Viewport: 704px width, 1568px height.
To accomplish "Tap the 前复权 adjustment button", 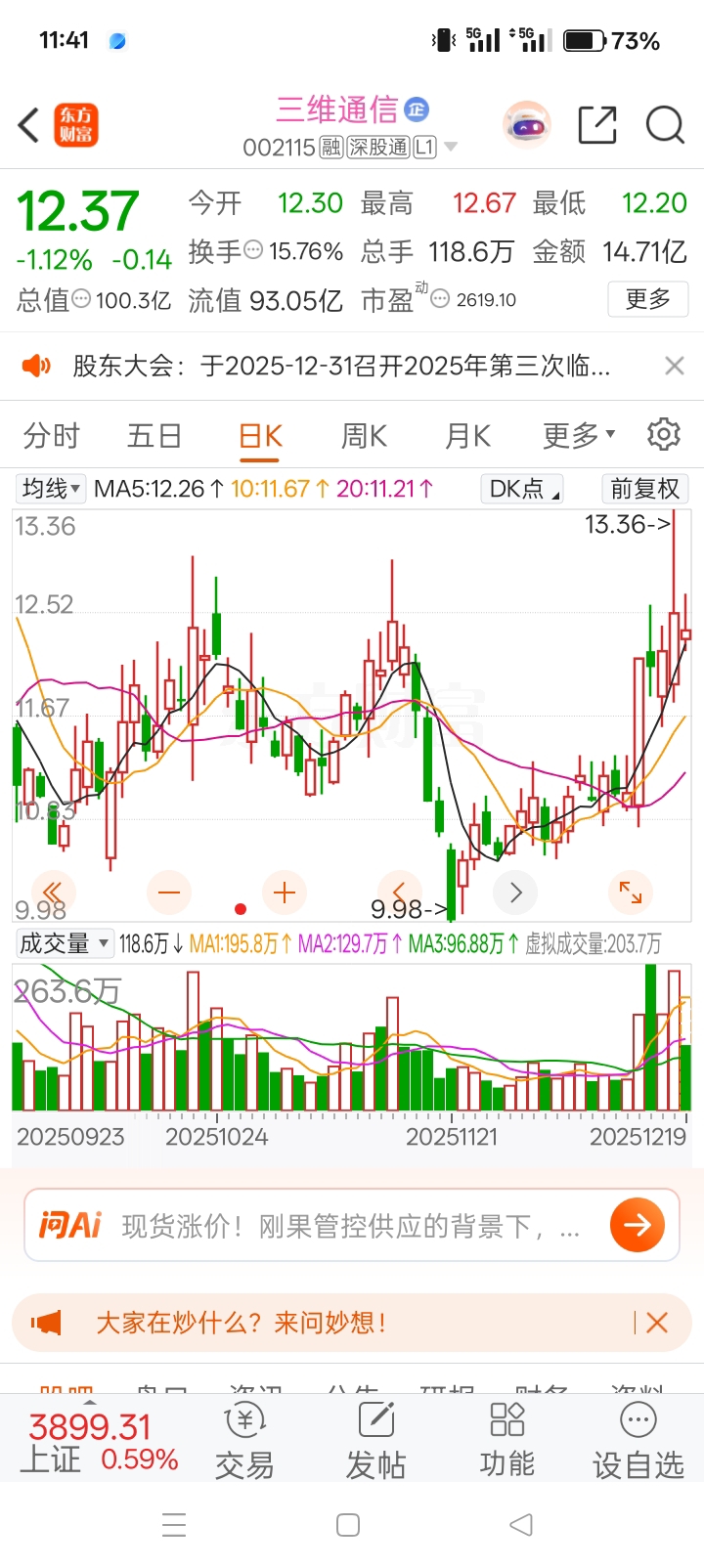I will pos(644,488).
